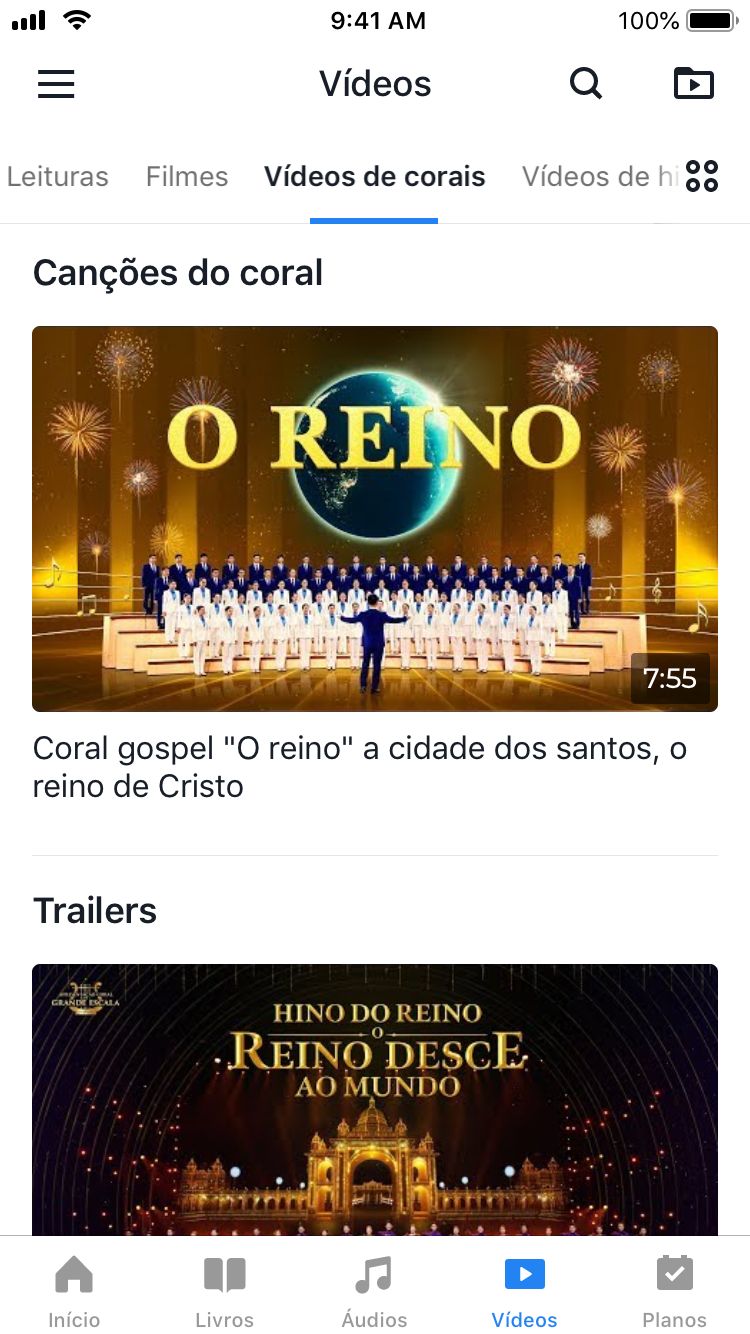Open the hamburger menu
The image size is (750, 1334).
tap(56, 84)
